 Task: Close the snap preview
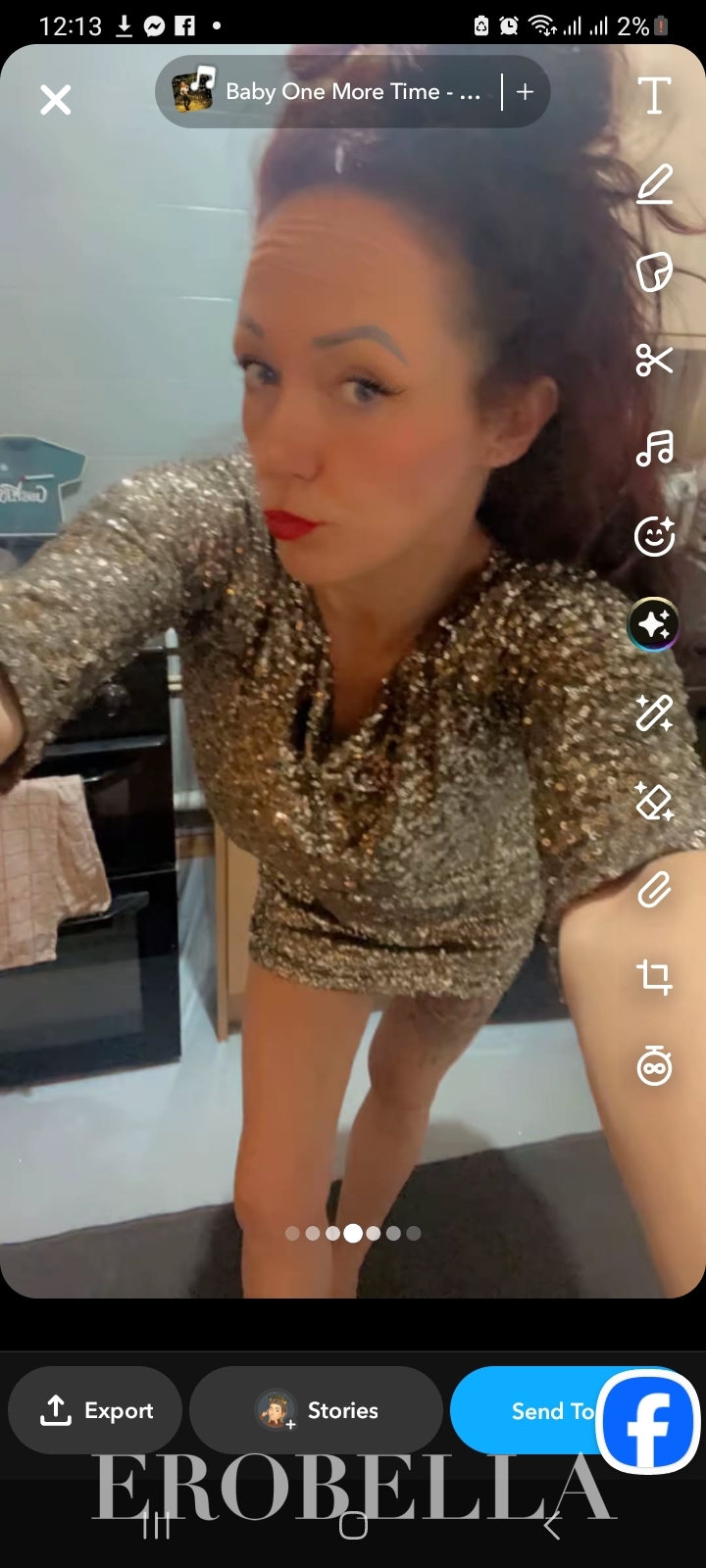tap(56, 99)
